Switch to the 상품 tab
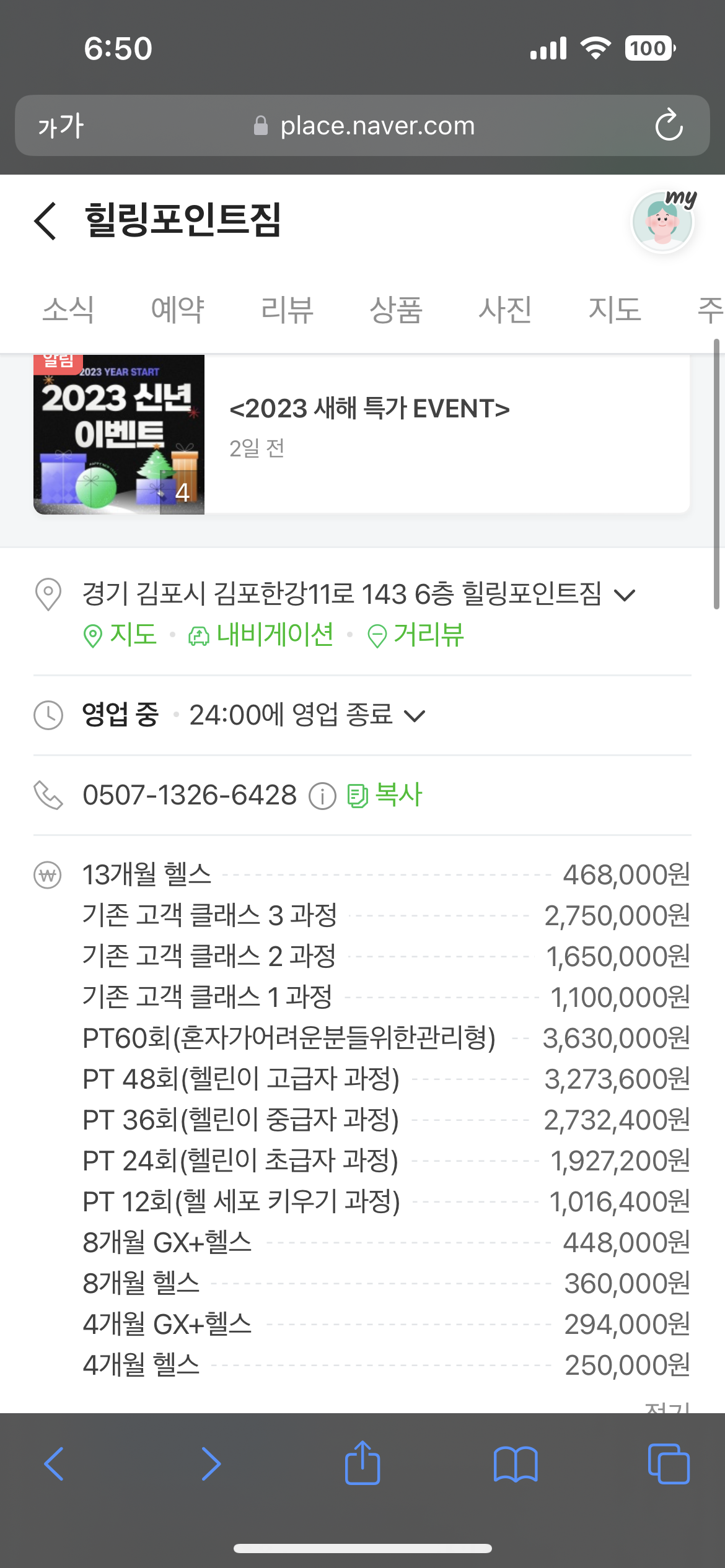 pos(396,309)
